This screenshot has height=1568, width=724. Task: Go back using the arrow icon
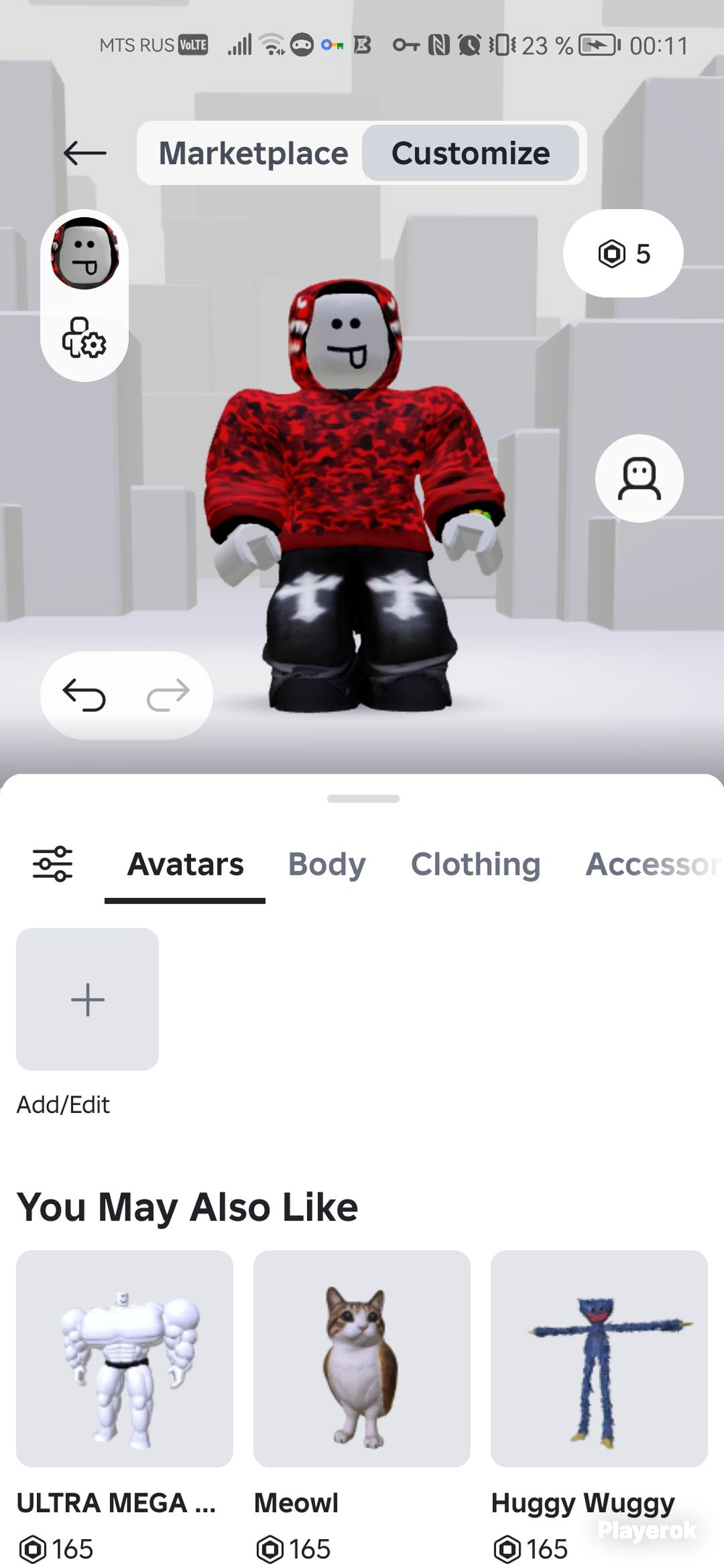[85, 153]
